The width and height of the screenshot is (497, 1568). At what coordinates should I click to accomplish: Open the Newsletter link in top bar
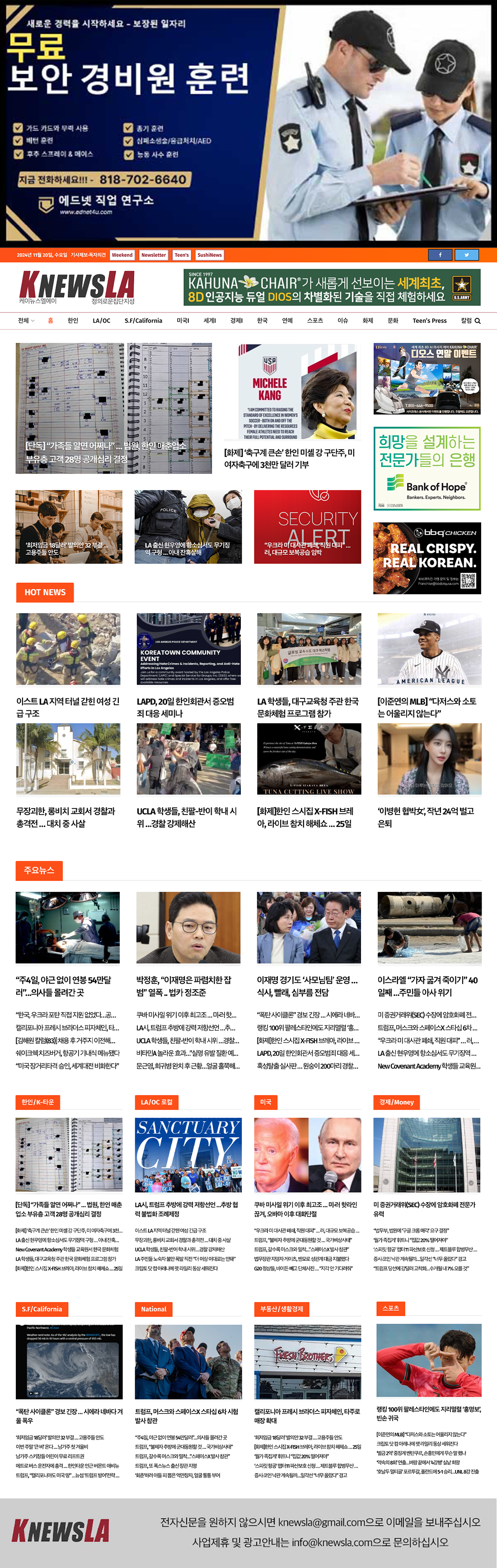point(153,255)
